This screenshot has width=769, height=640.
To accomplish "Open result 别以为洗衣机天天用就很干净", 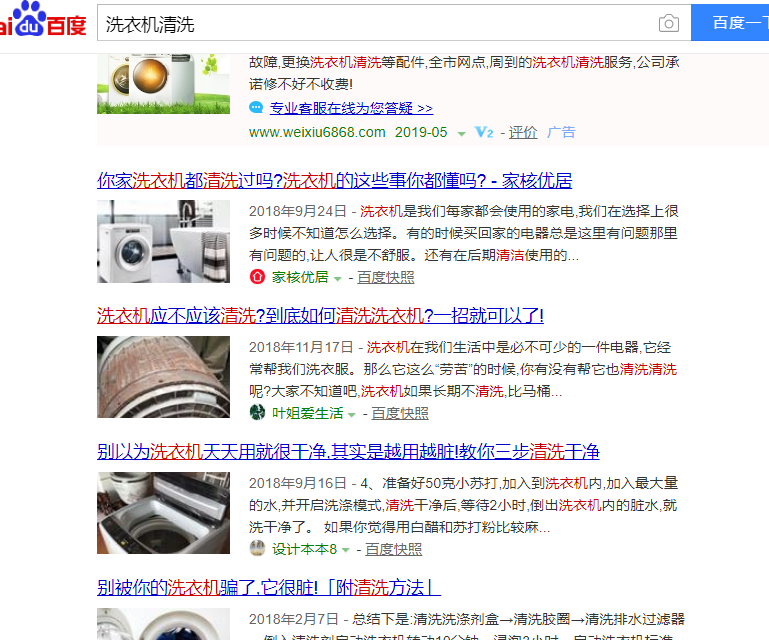I will click(x=348, y=452).
